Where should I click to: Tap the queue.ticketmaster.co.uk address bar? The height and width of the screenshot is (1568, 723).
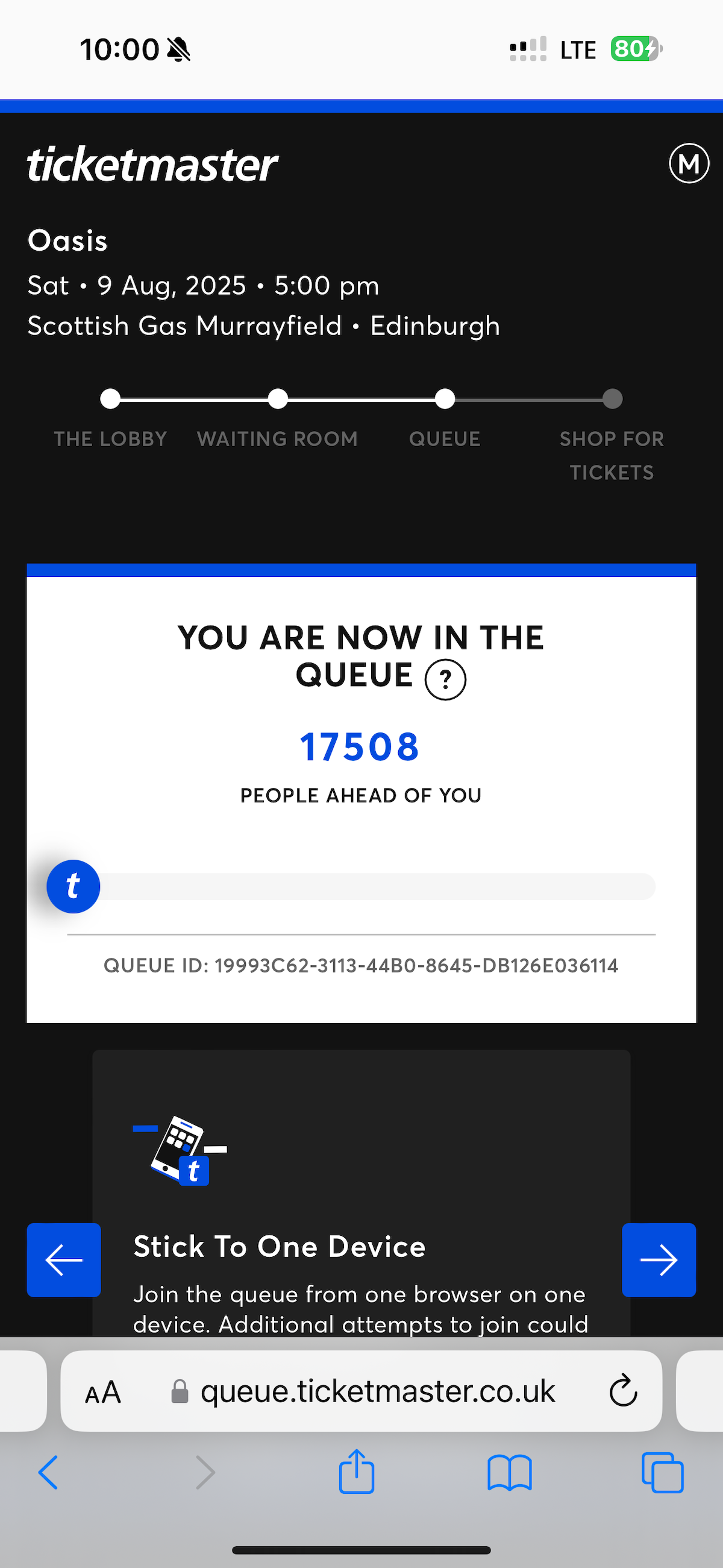[x=377, y=1391]
